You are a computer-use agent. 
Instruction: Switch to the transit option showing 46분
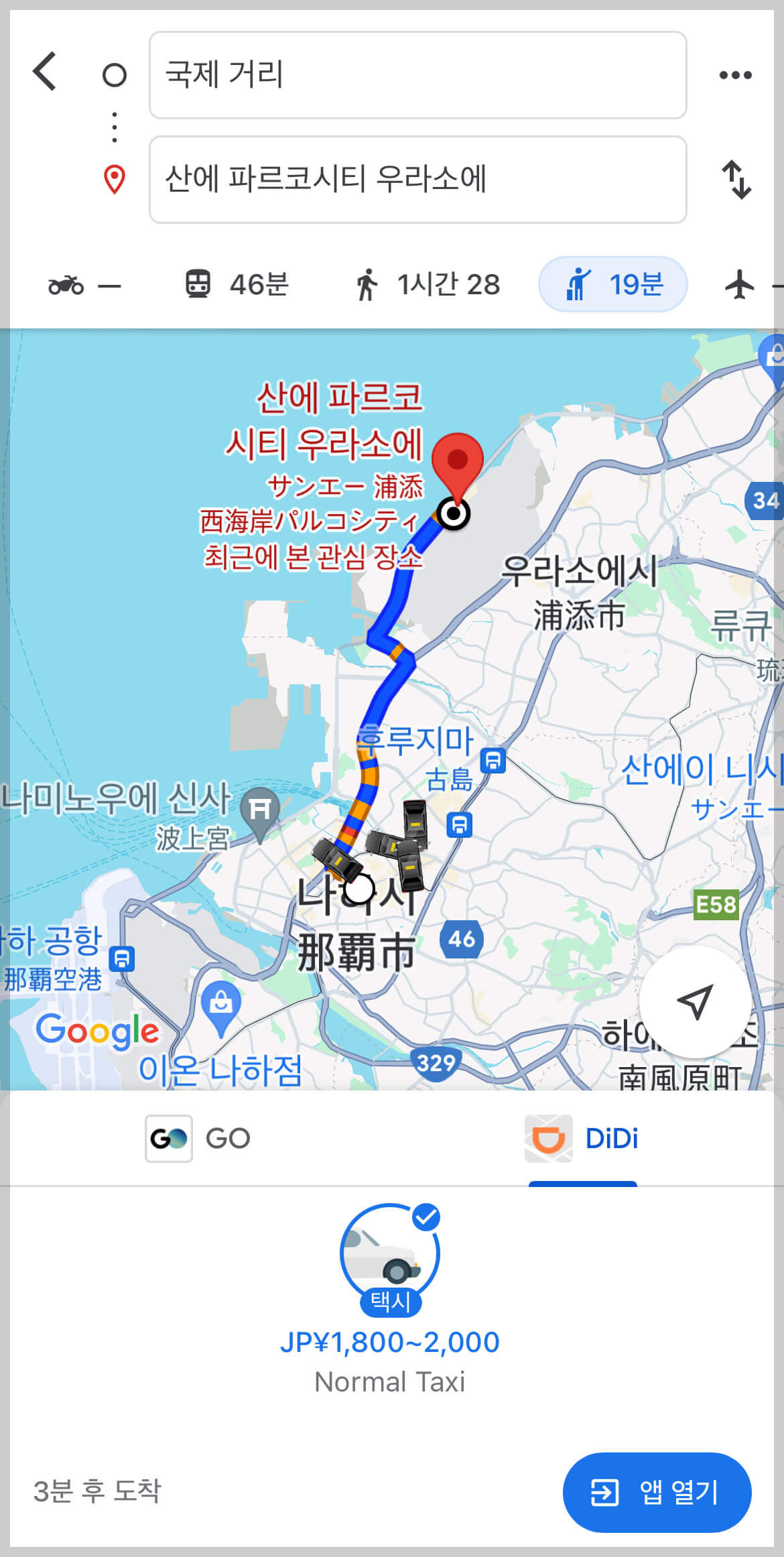(x=238, y=284)
